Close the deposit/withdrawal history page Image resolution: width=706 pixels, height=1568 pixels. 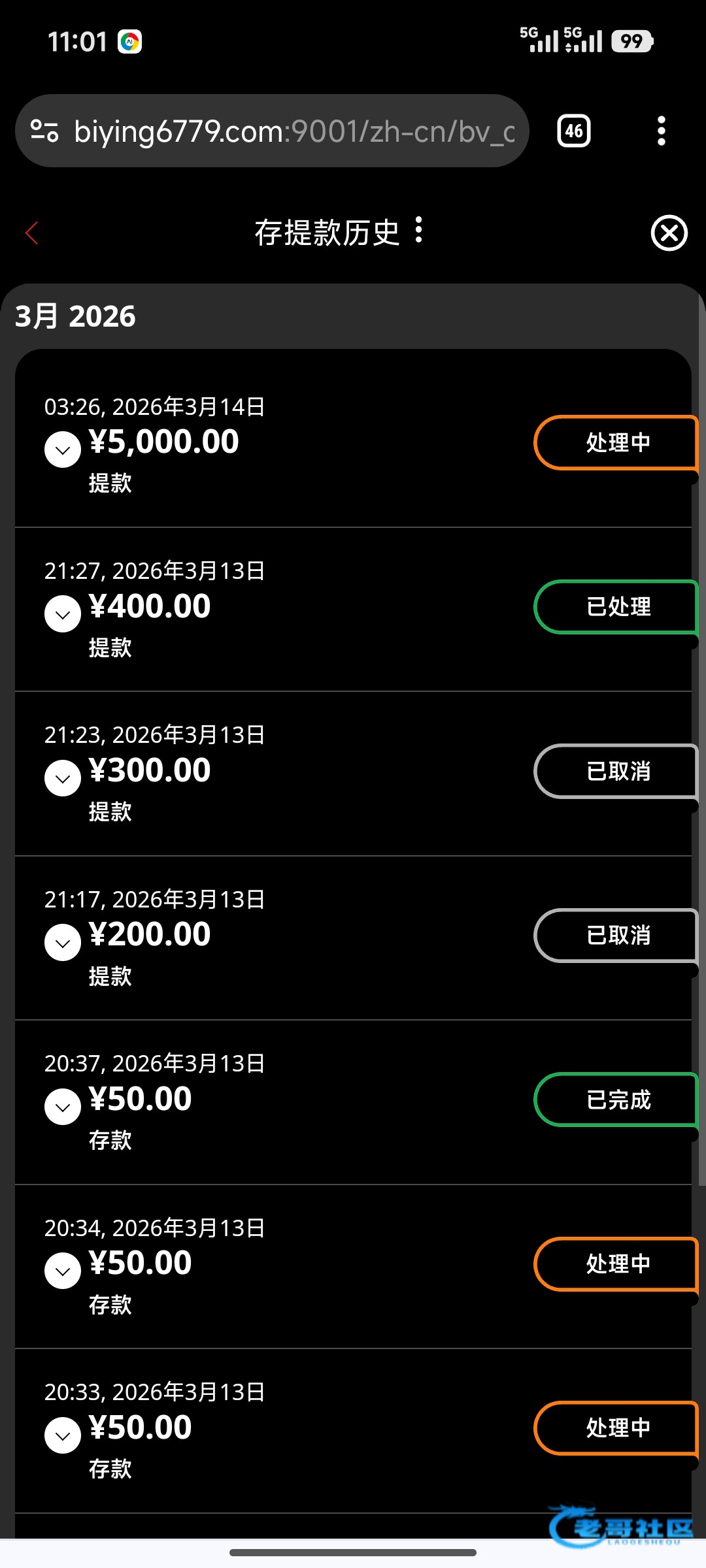tap(669, 233)
